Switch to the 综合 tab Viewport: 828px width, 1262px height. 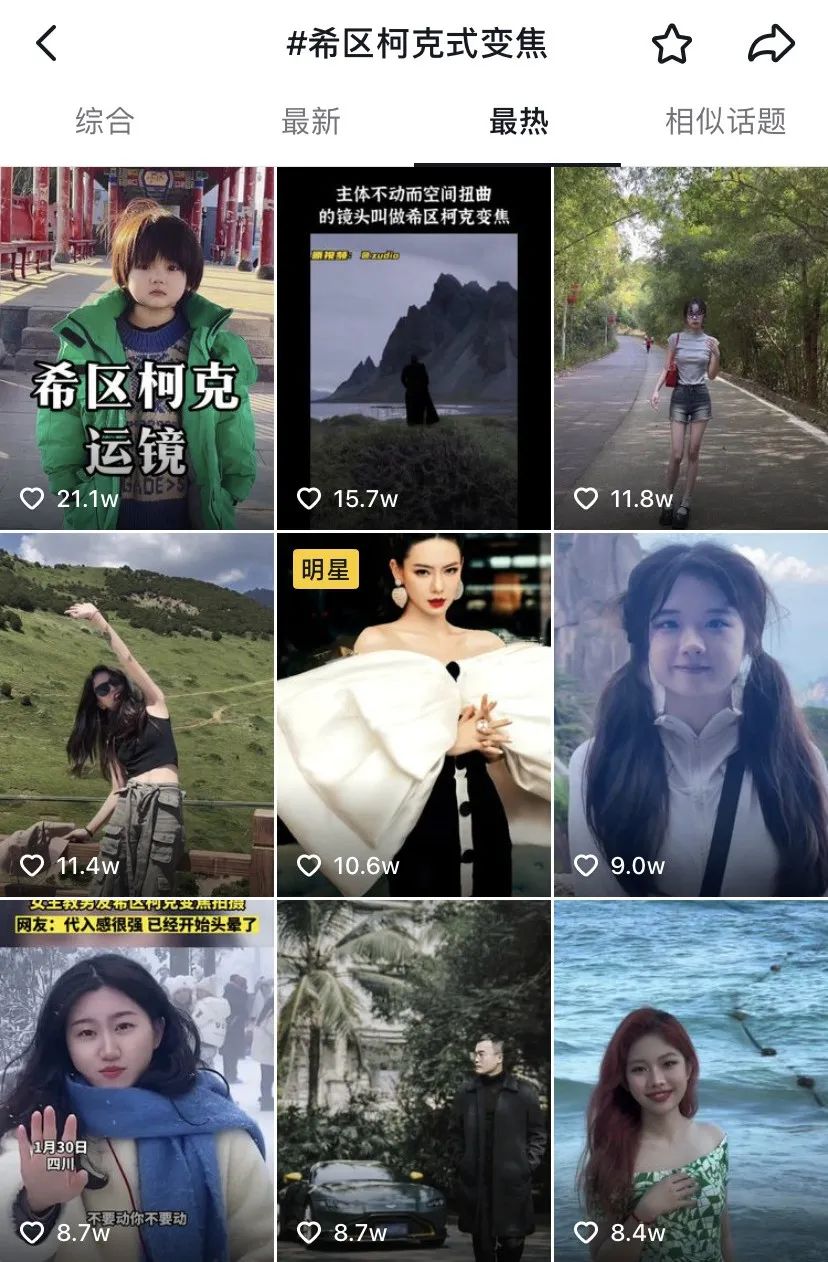click(x=104, y=122)
